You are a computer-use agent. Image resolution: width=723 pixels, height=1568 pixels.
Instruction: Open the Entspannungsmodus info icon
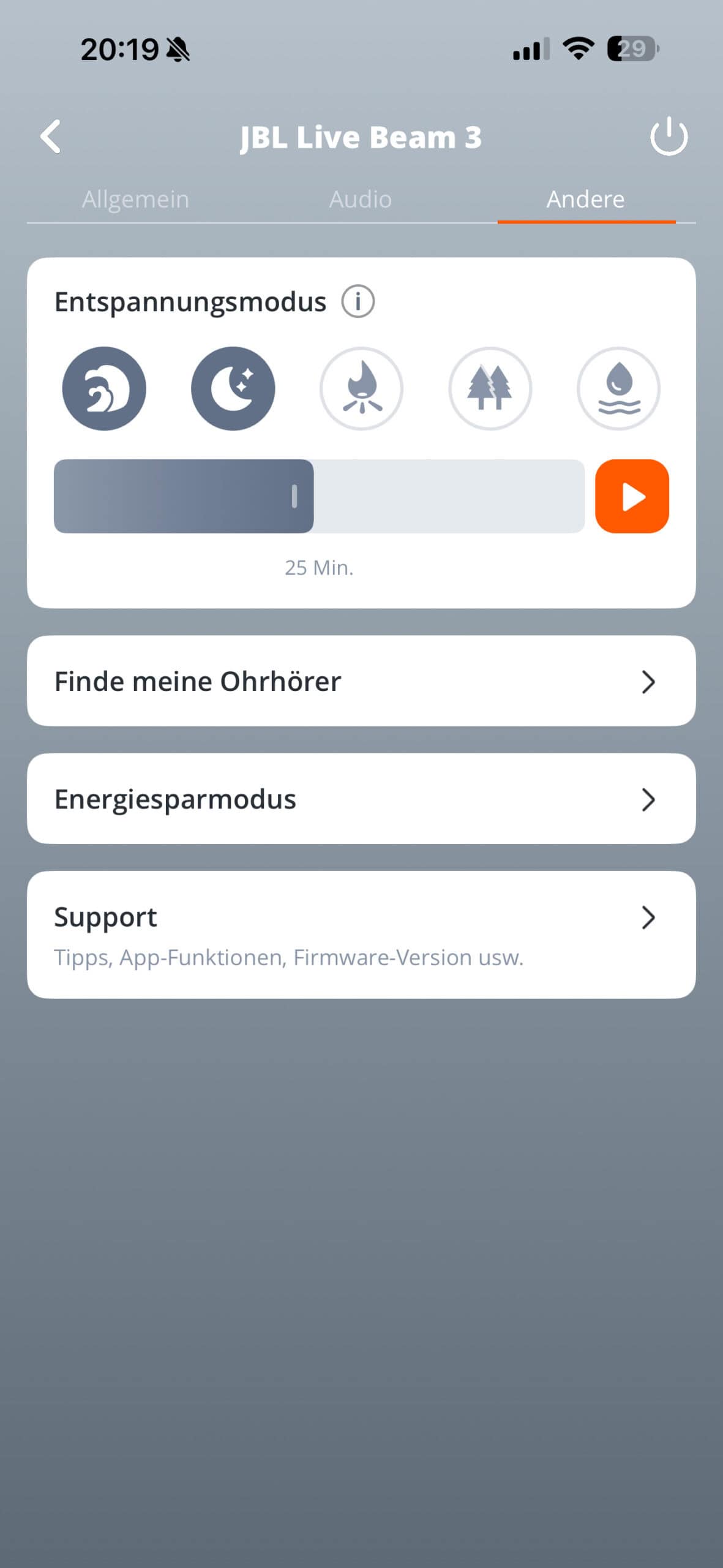point(358,301)
